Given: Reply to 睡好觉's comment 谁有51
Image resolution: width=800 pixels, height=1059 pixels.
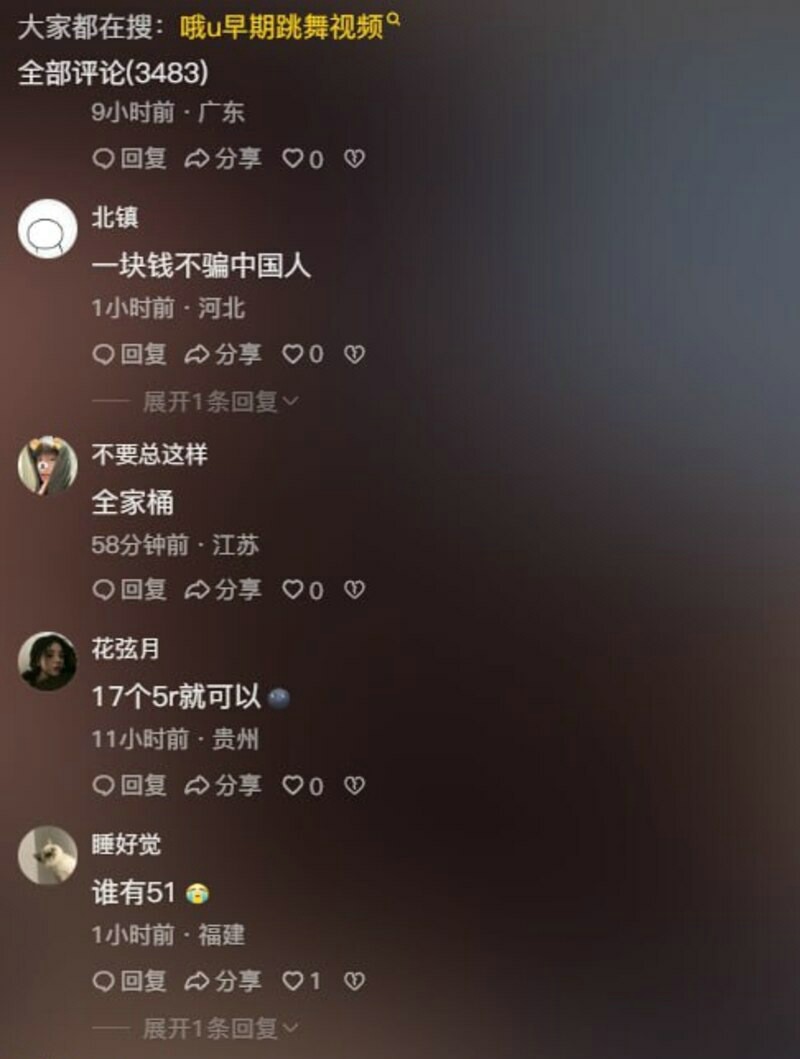Looking at the screenshot, I should tap(130, 981).
